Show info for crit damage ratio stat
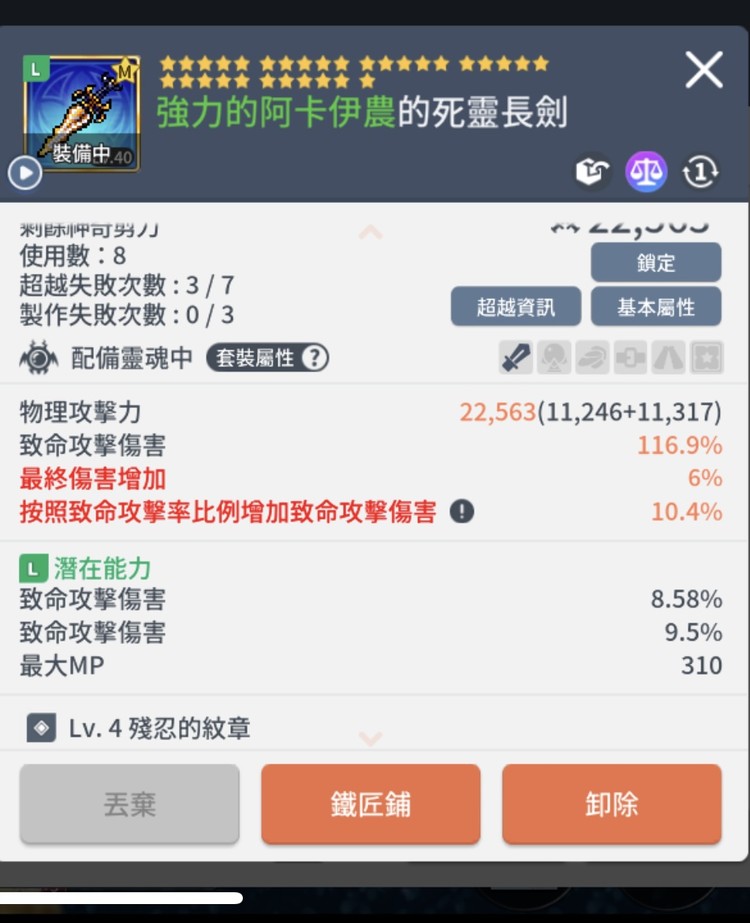The width and height of the screenshot is (750, 923). pos(461,512)
